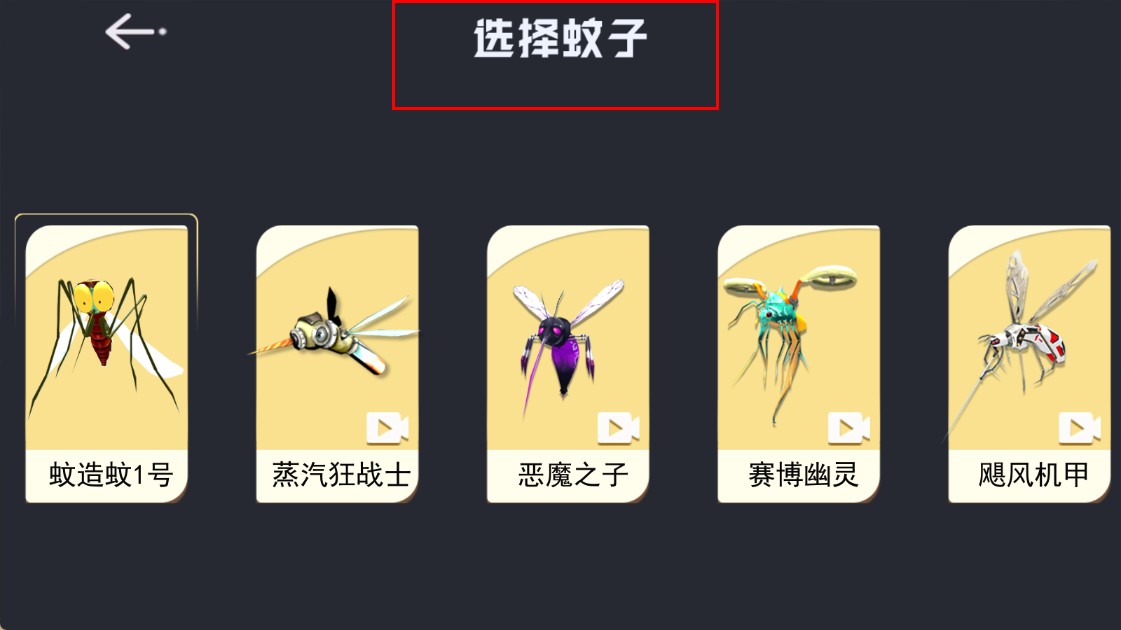Select the 蚊造蚊1号 mosquito card
Screen dimensions: 1121x630
(107, 363)
